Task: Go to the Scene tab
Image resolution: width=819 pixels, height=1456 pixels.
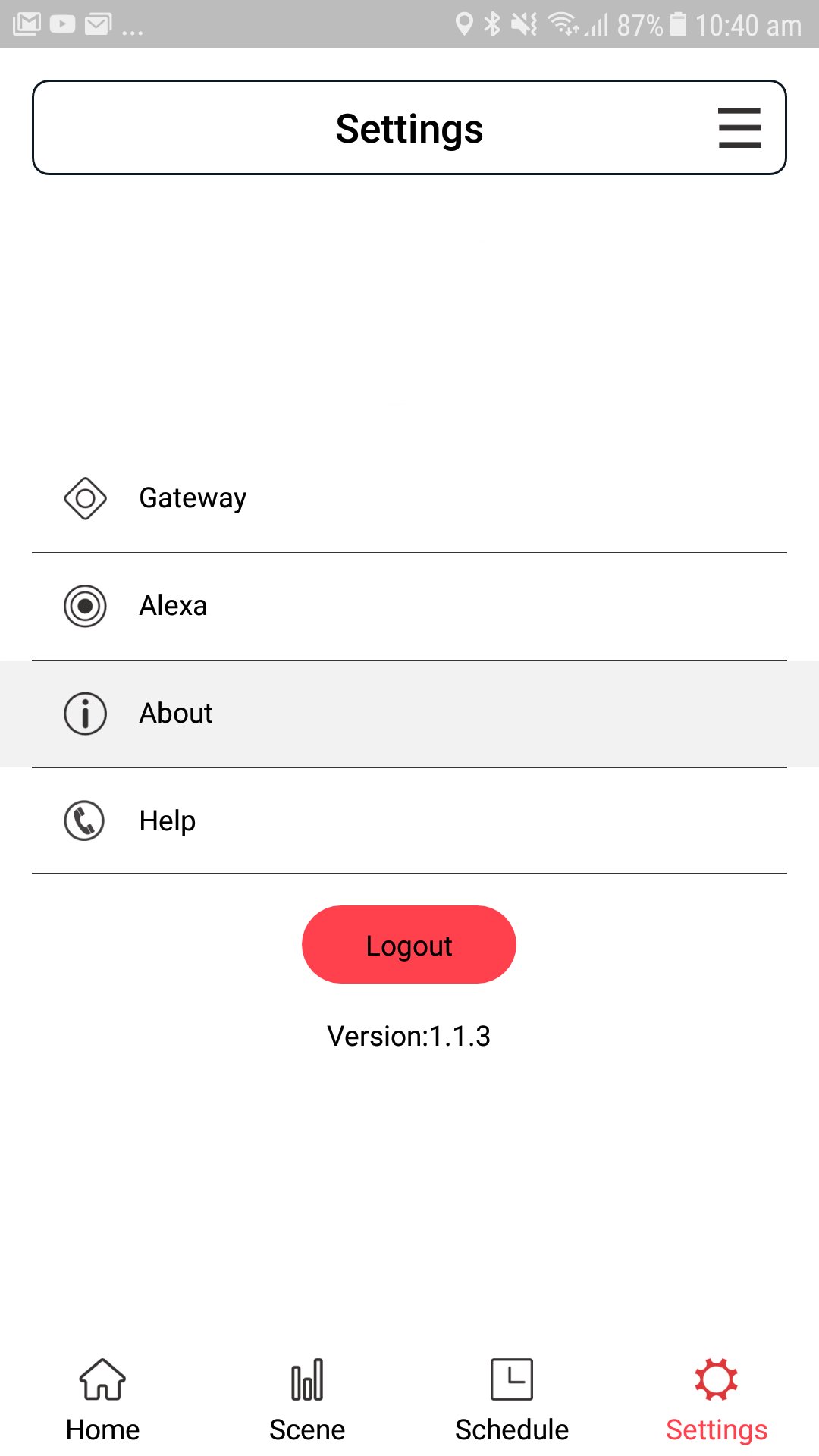Action: click(x=307, y=1400)
